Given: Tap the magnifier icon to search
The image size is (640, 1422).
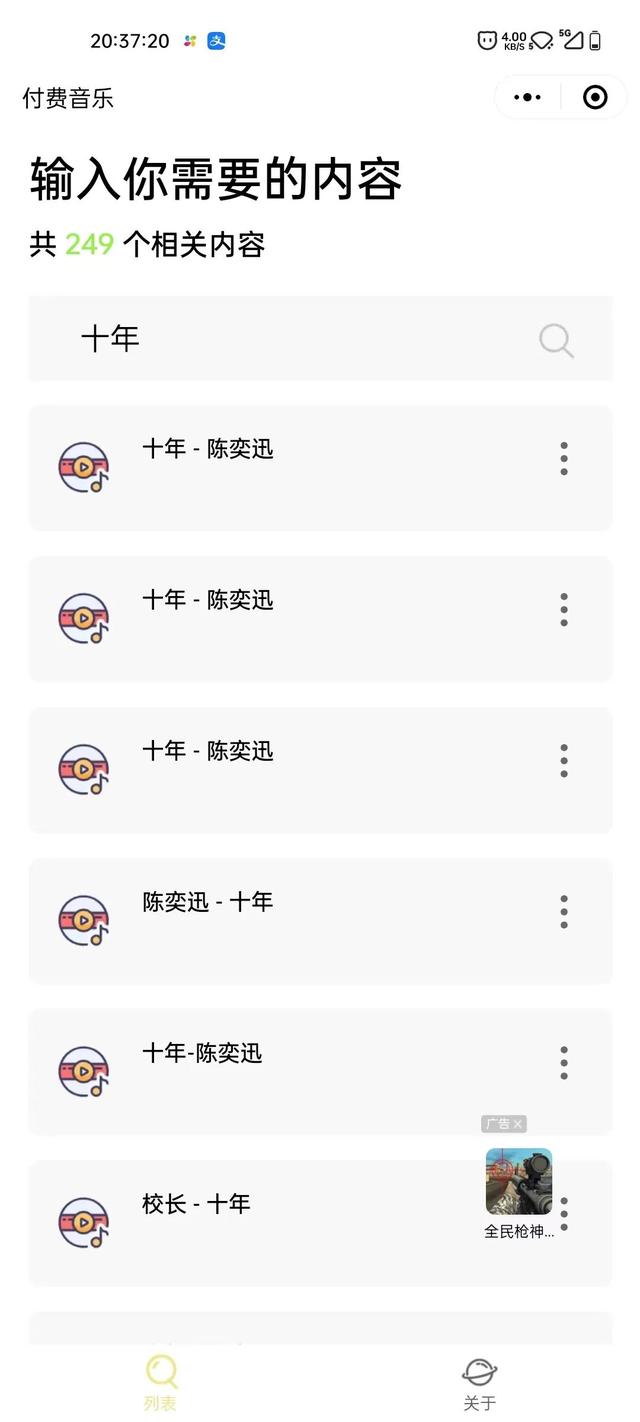Looking at the screenshot, I should [x=556, y=340].
